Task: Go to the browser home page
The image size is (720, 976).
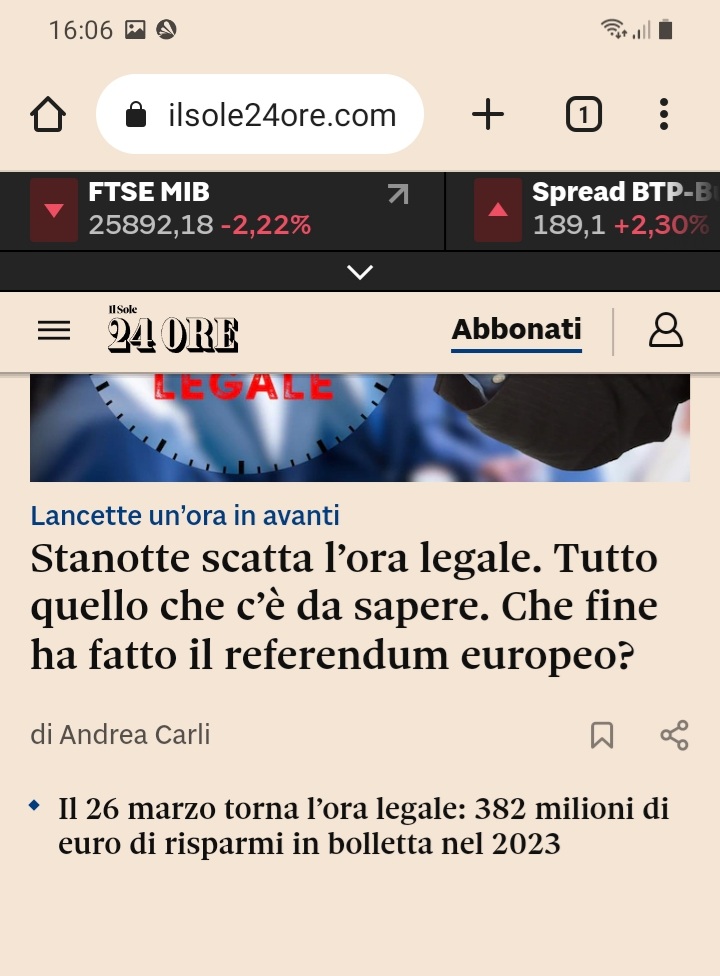Action: point(48,115)
